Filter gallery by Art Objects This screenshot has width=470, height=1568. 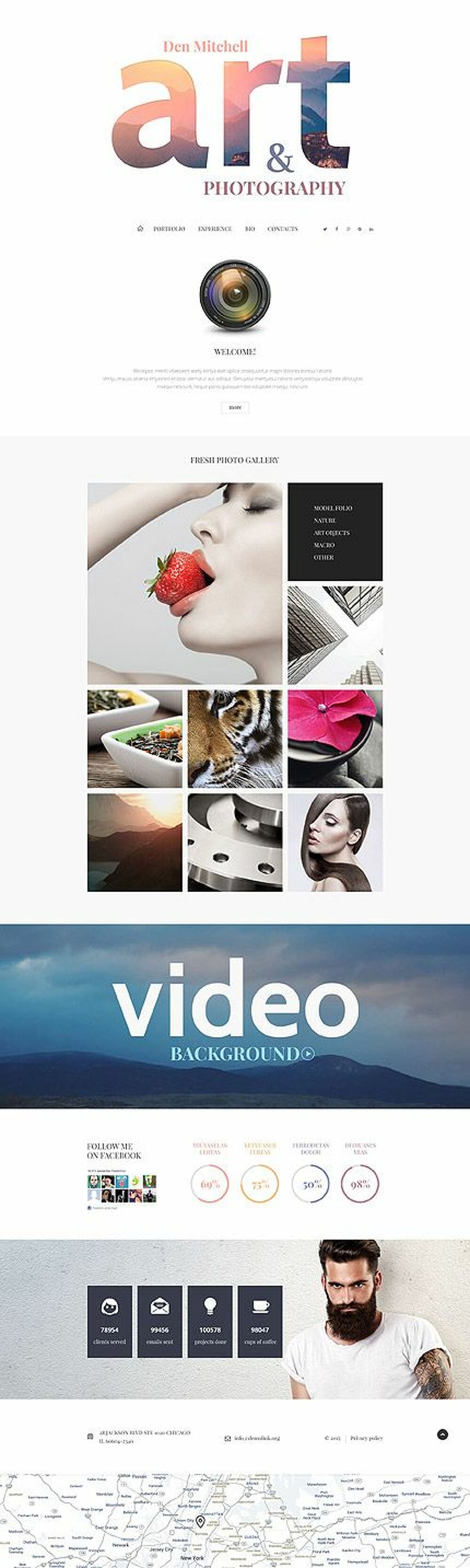click(x=331, y=533)
